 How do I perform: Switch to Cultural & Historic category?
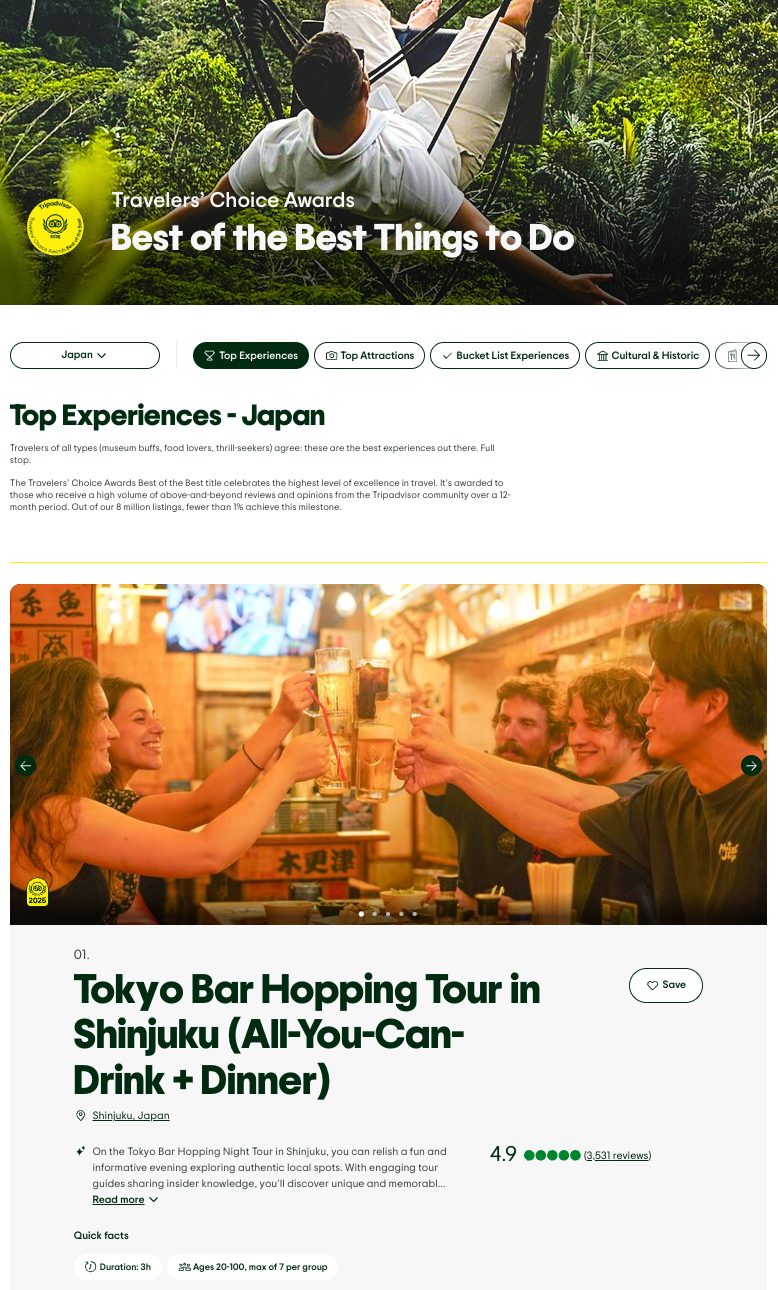[647, 355]
